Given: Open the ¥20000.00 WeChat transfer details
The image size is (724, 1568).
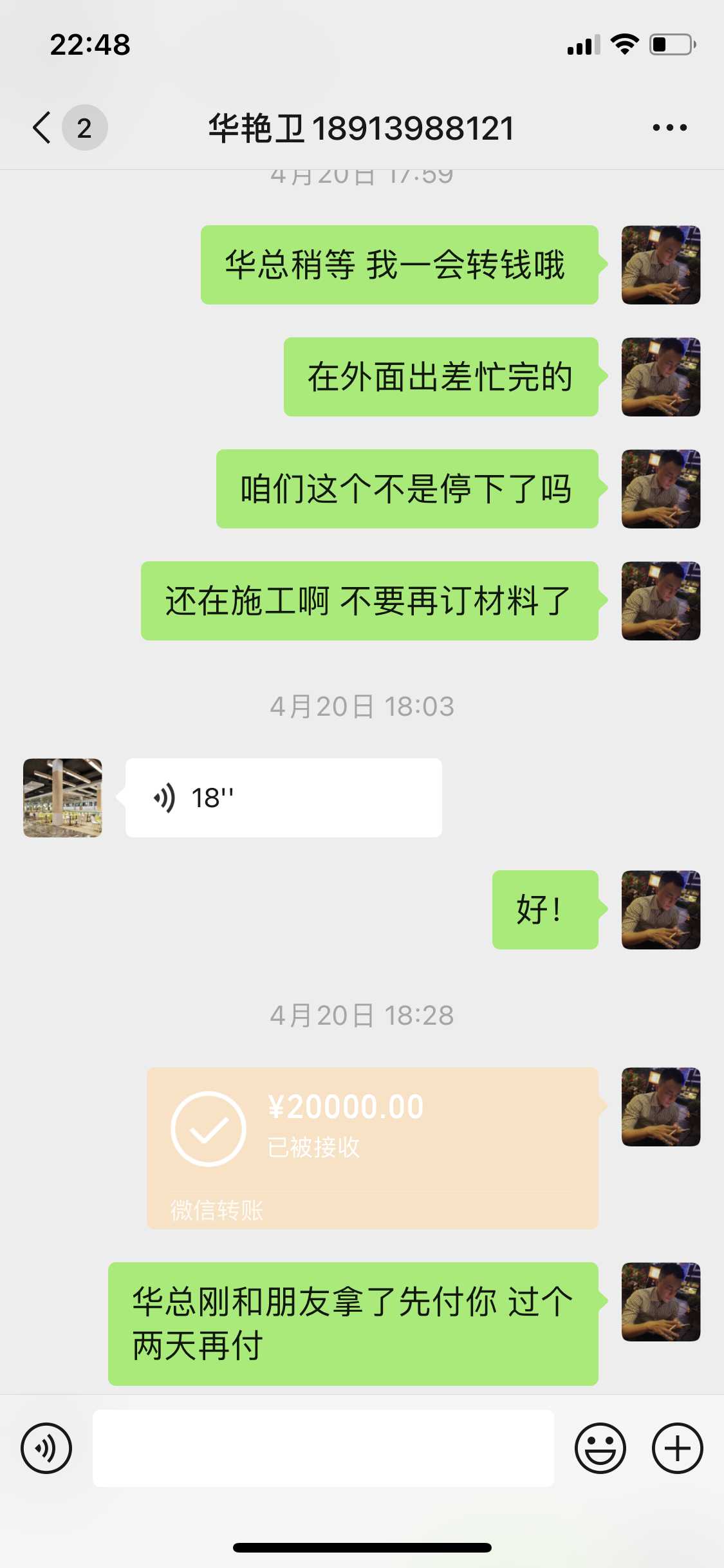Looking at the screenshot, I should click(372, 1147).
